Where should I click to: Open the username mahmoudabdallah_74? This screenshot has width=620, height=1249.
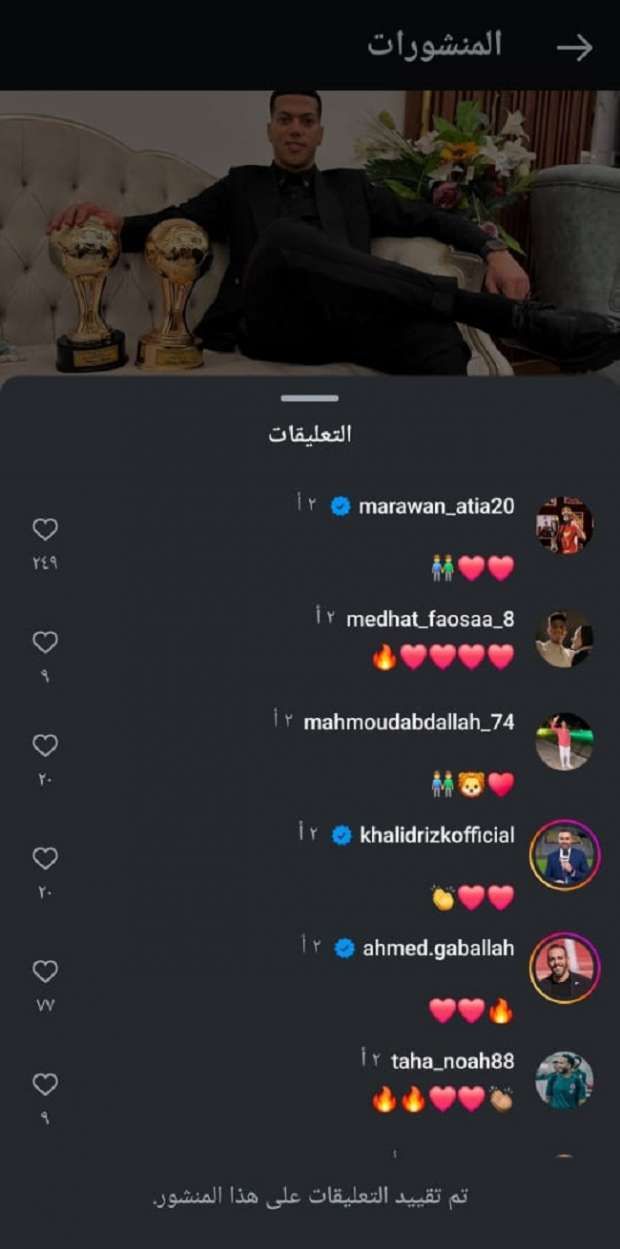[x=408, y=722]
